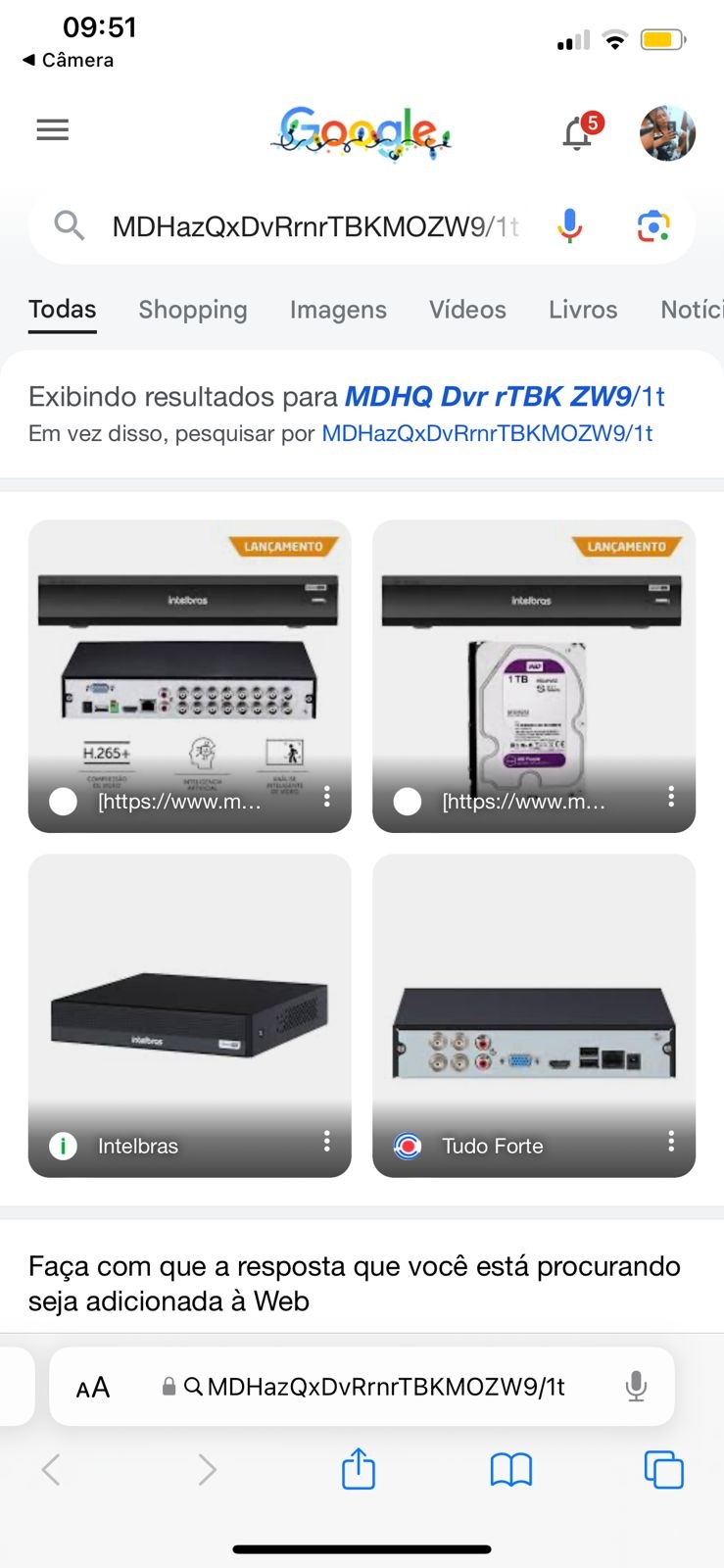Screen dimensions: 724x1568
Task: Show all open Safari tabs
Action: 663,1469
